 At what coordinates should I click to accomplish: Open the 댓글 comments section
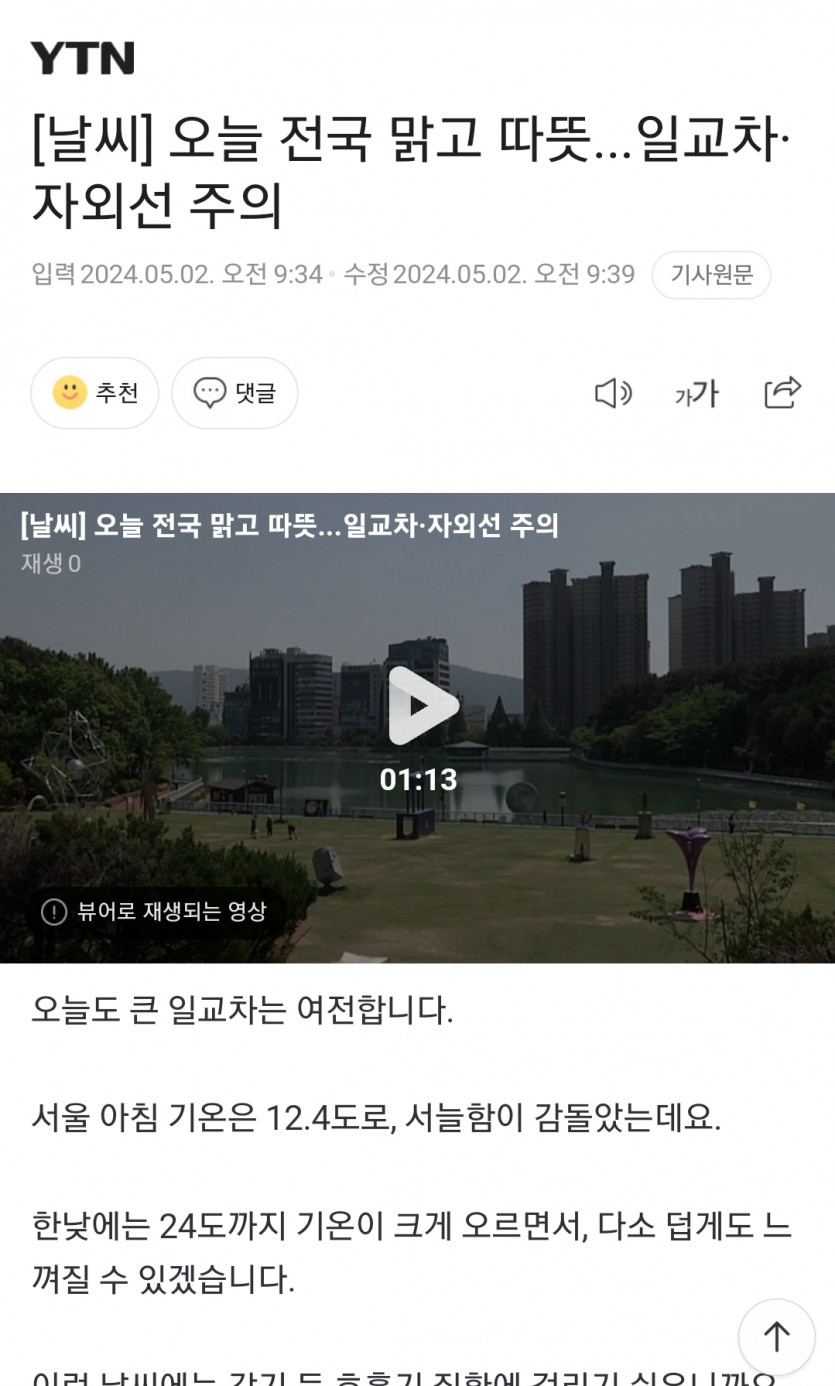[x=235, y=393]
